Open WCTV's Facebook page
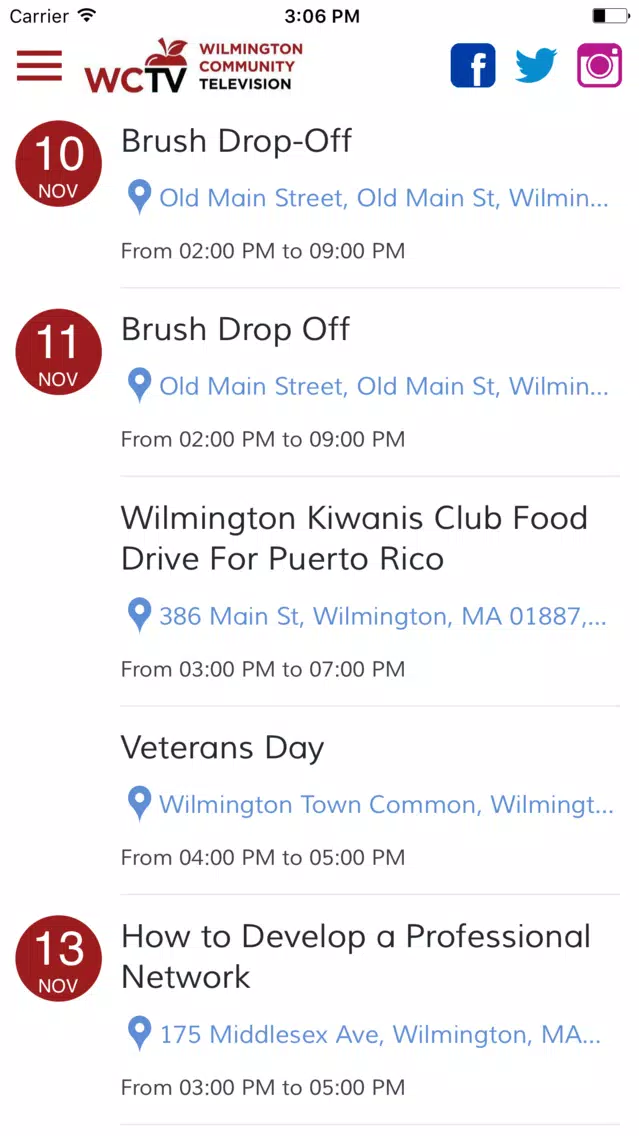This screenshot has height=1136, width=639. click(473, 66)
